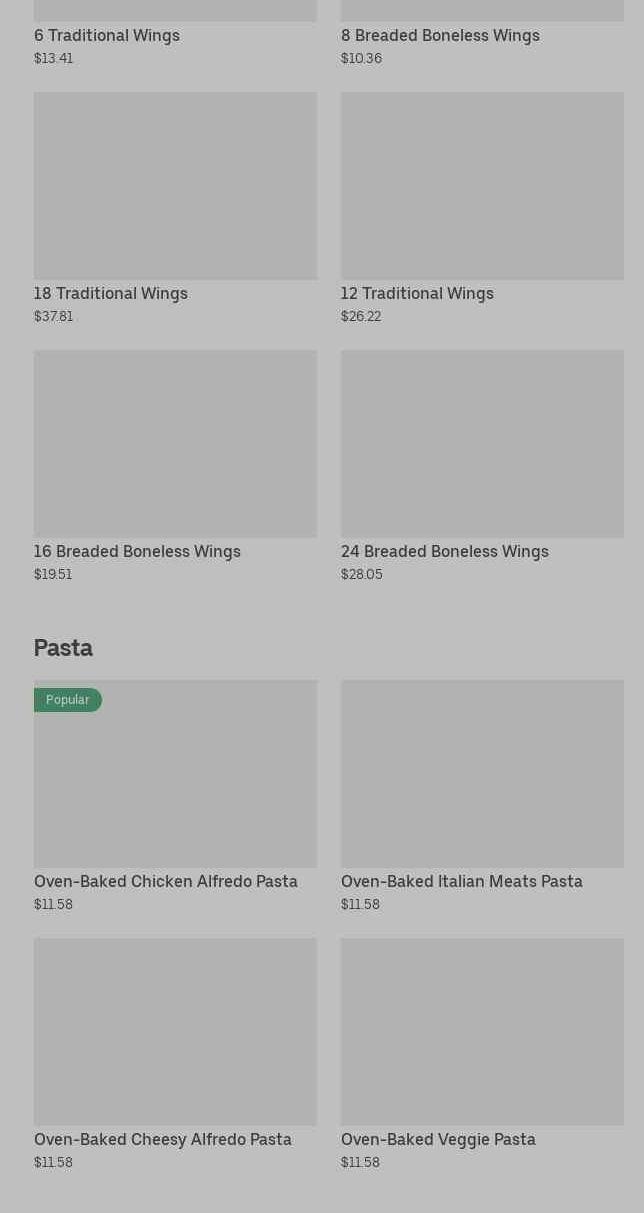Select 8 Breaded Boneless Wings
Image resolution: width=644 pixels, height=1213 pixels.
[440, 35]
